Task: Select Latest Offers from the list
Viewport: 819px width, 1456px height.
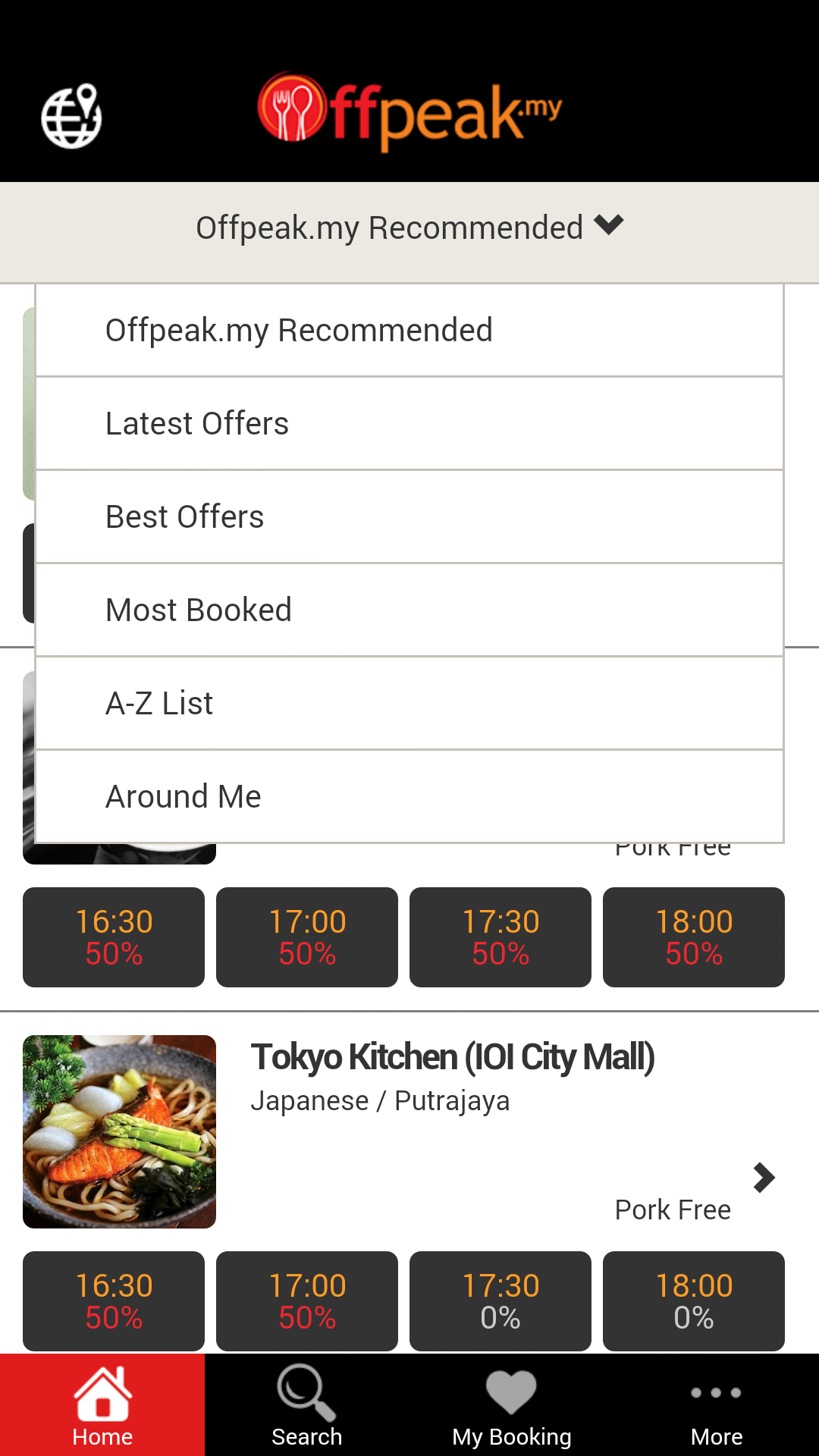Action: click(409, 423)
